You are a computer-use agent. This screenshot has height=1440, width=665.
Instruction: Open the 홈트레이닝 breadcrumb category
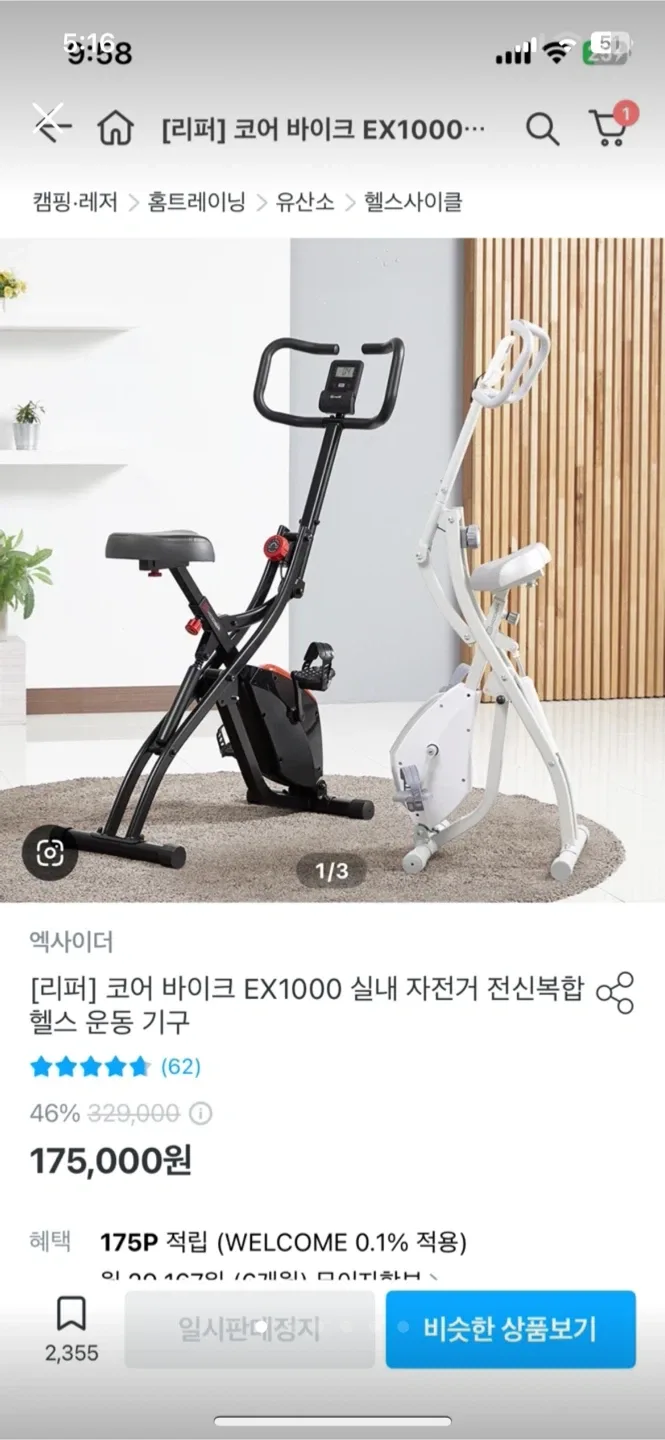pyautogui.click(x=196, y=202)
